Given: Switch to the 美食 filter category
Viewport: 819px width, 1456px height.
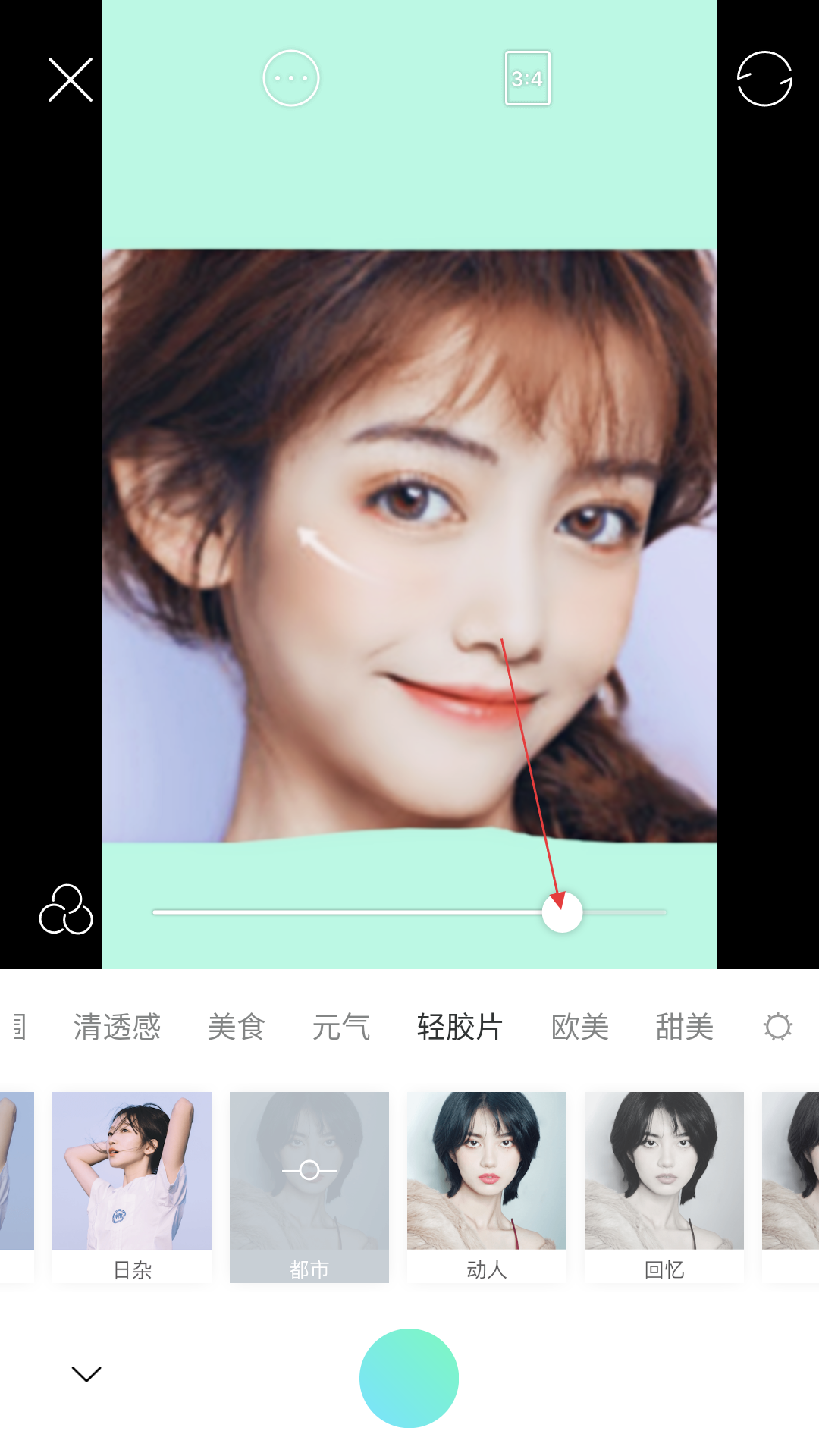Looking at the screenshot, I should pos(236,1028).
